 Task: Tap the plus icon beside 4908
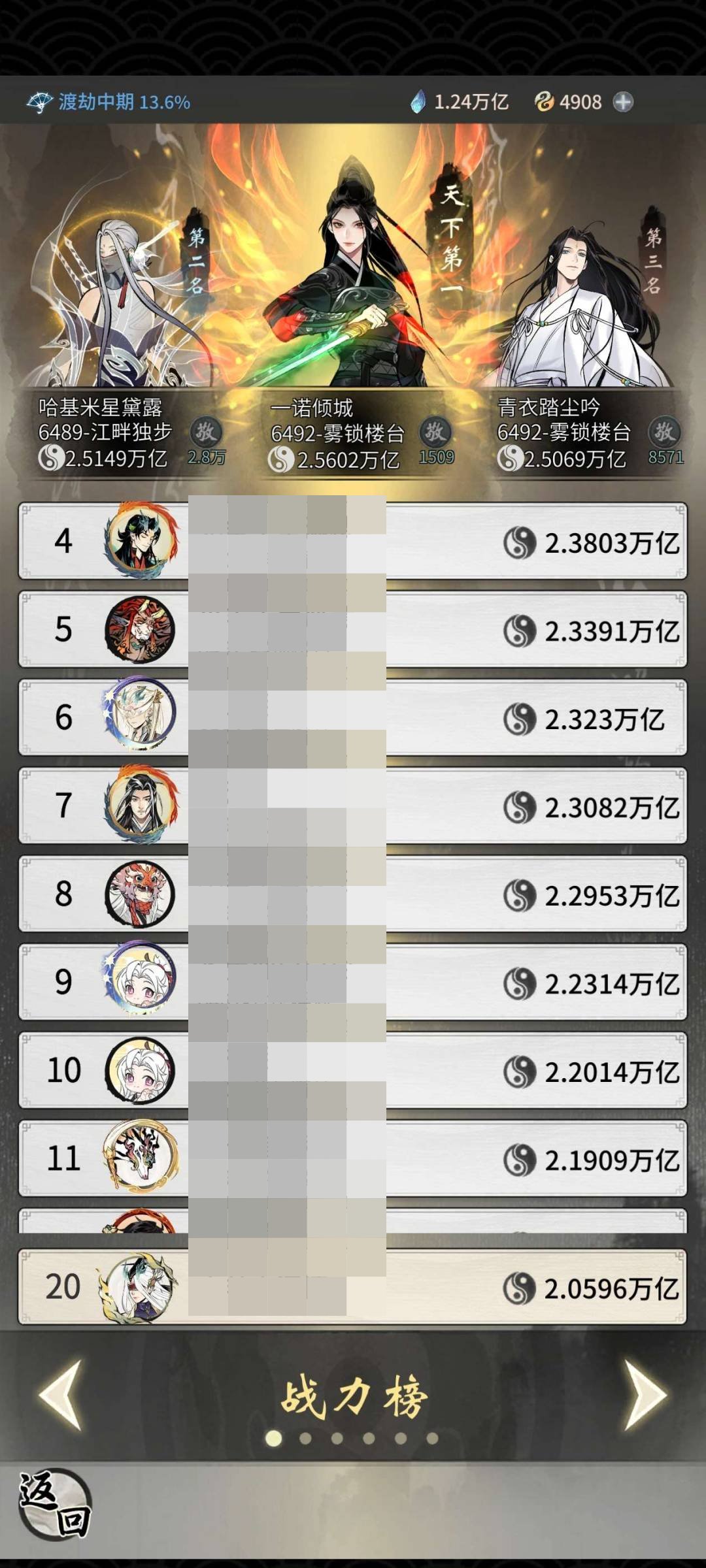(623, 102)
